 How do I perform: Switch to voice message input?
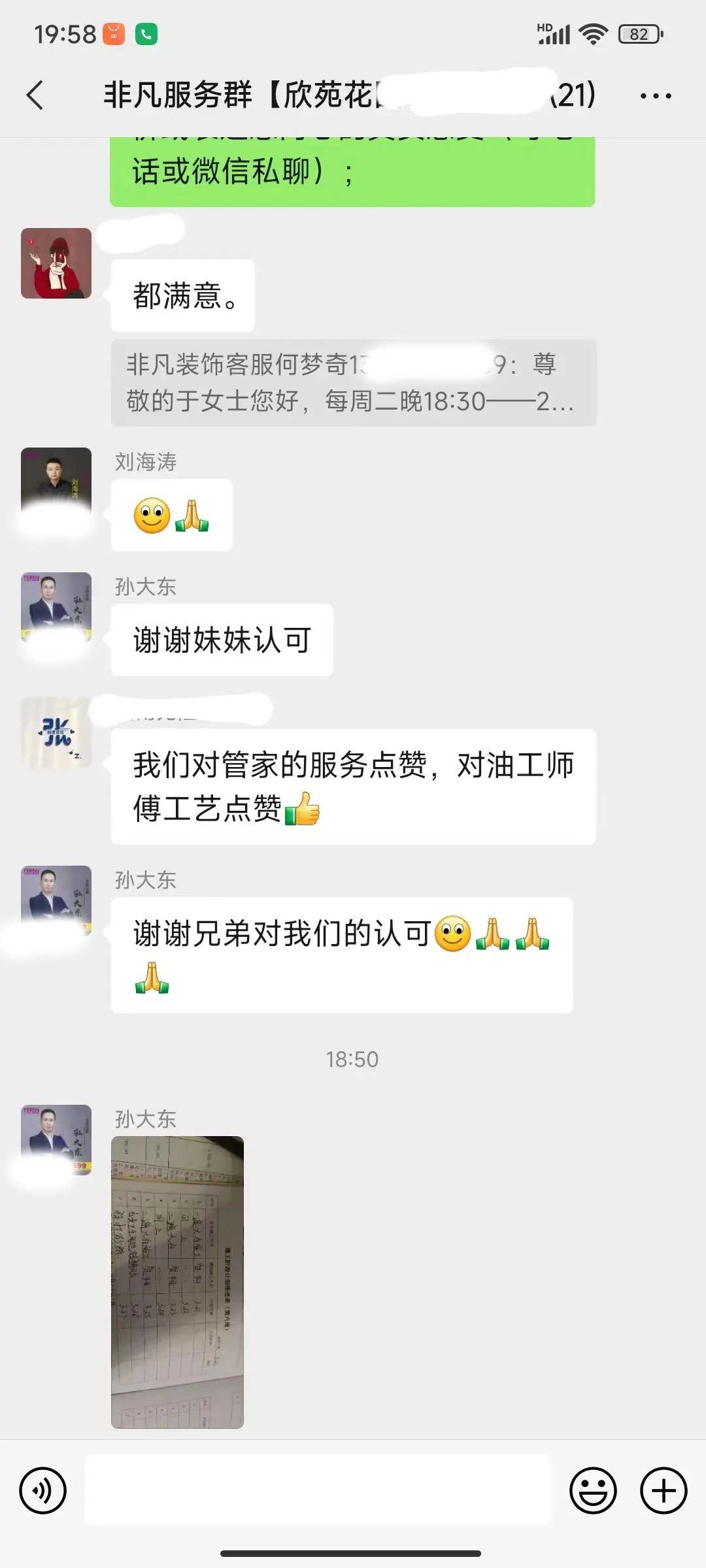tap(43, 1490)
